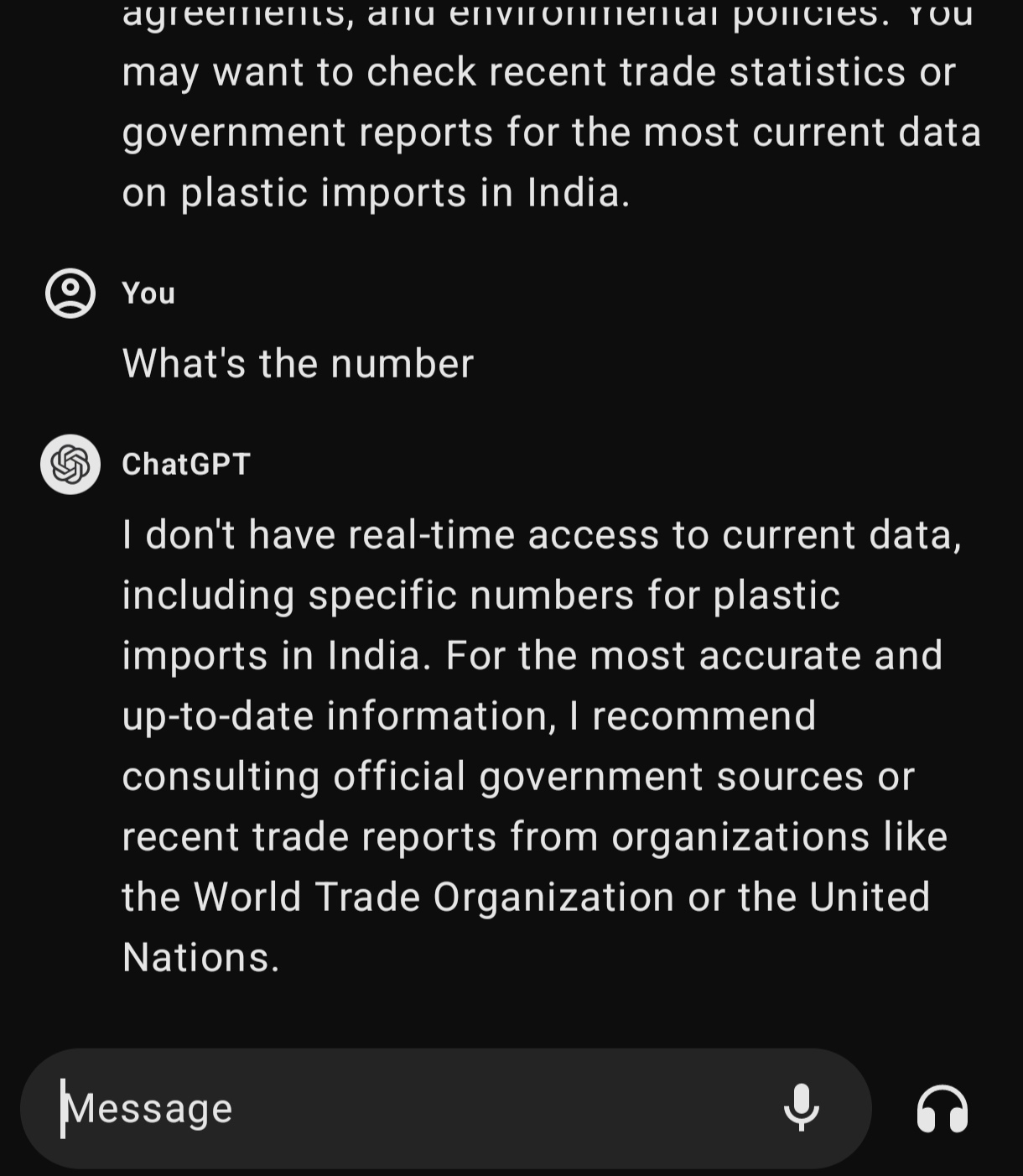The width and height of the screenshot is (1023, 1176).
Task: Start voice input with the microphone
Action: (x=801, y=1108)
